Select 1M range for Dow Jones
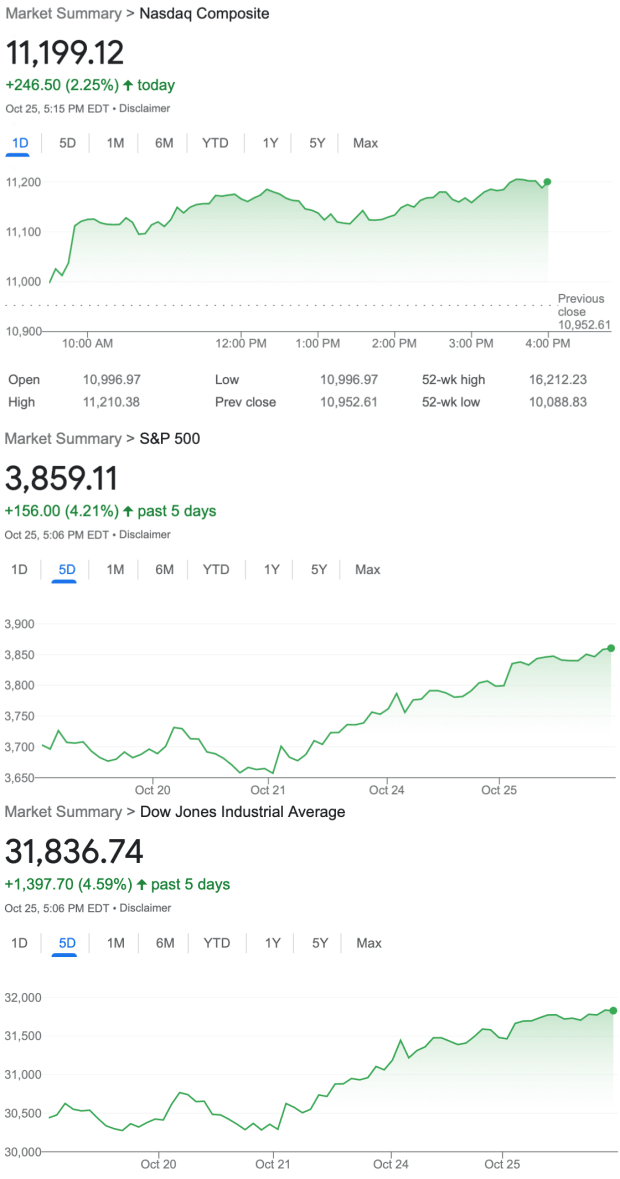The width and height of the screenshot is (620, 1179). pyautogui.click(x=116, y=943)
